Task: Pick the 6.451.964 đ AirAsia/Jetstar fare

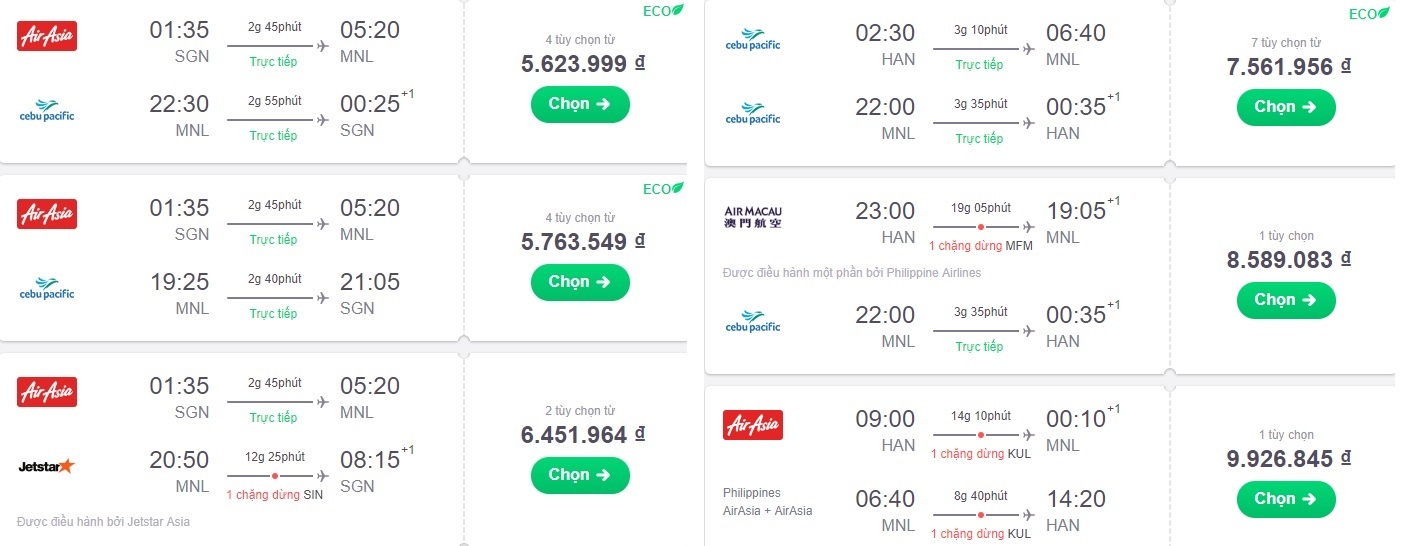Action: pyautogui.click(x=580, y=475)
